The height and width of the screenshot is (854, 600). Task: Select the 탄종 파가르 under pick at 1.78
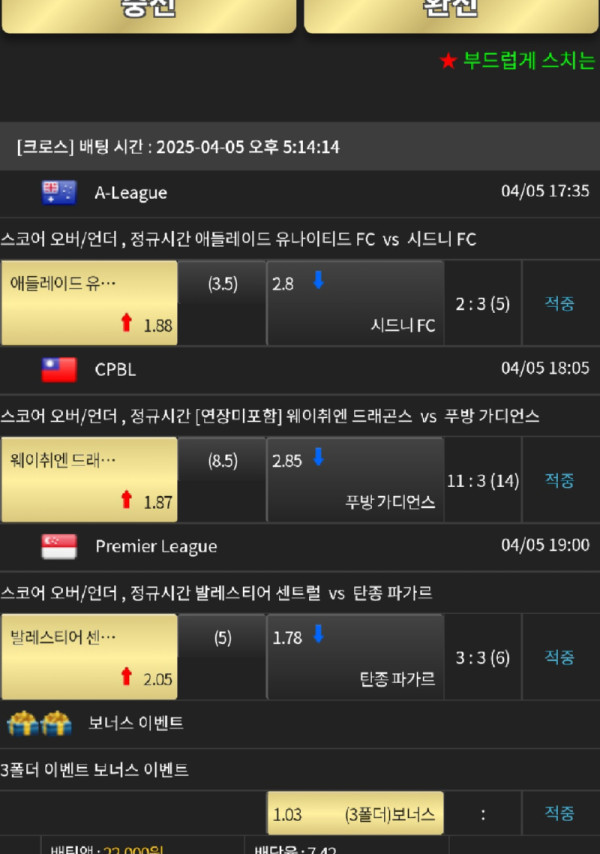click(355, 657)
